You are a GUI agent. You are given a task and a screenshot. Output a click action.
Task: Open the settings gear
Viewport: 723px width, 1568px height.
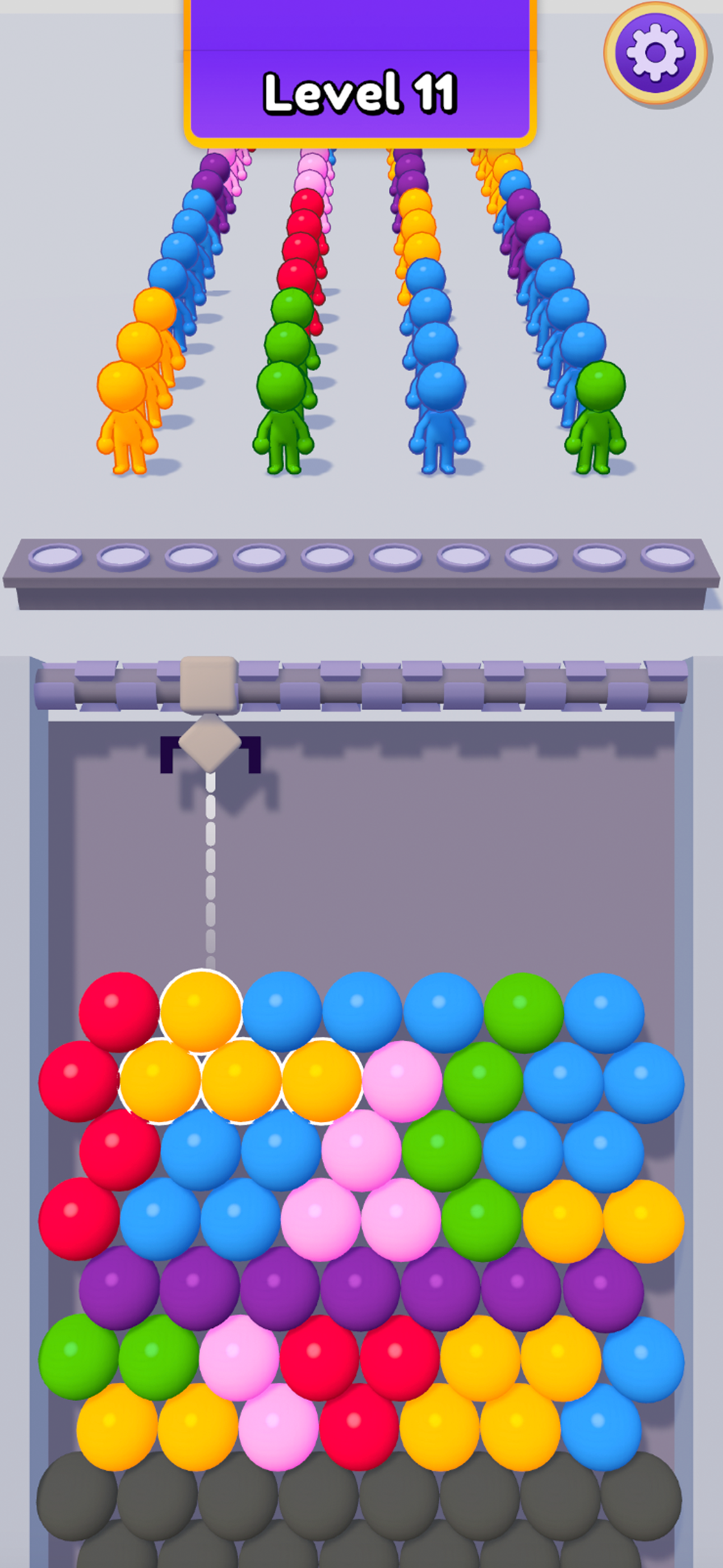click(x=655, y=52)
